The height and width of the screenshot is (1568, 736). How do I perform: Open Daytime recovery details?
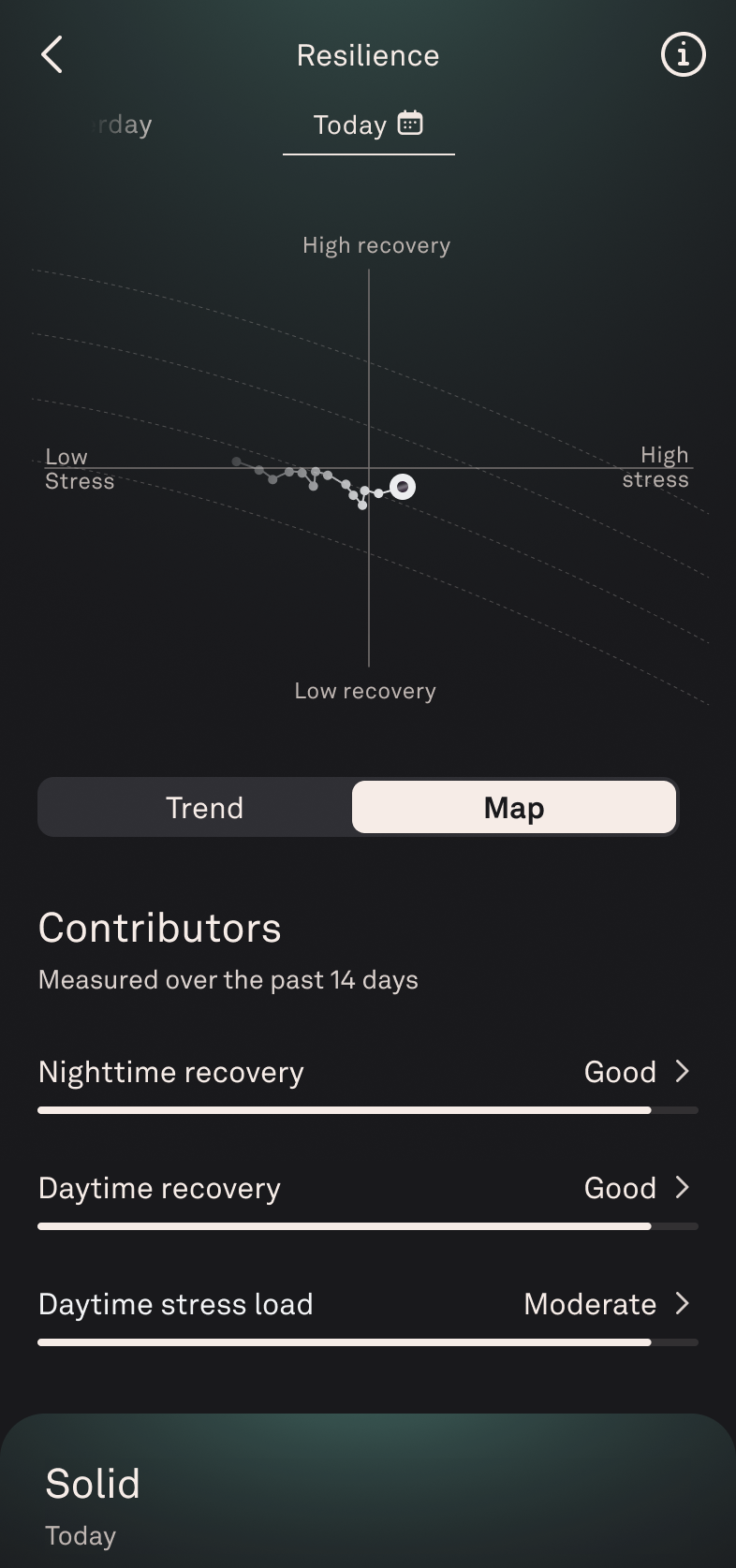click(x=367, y=1189)
